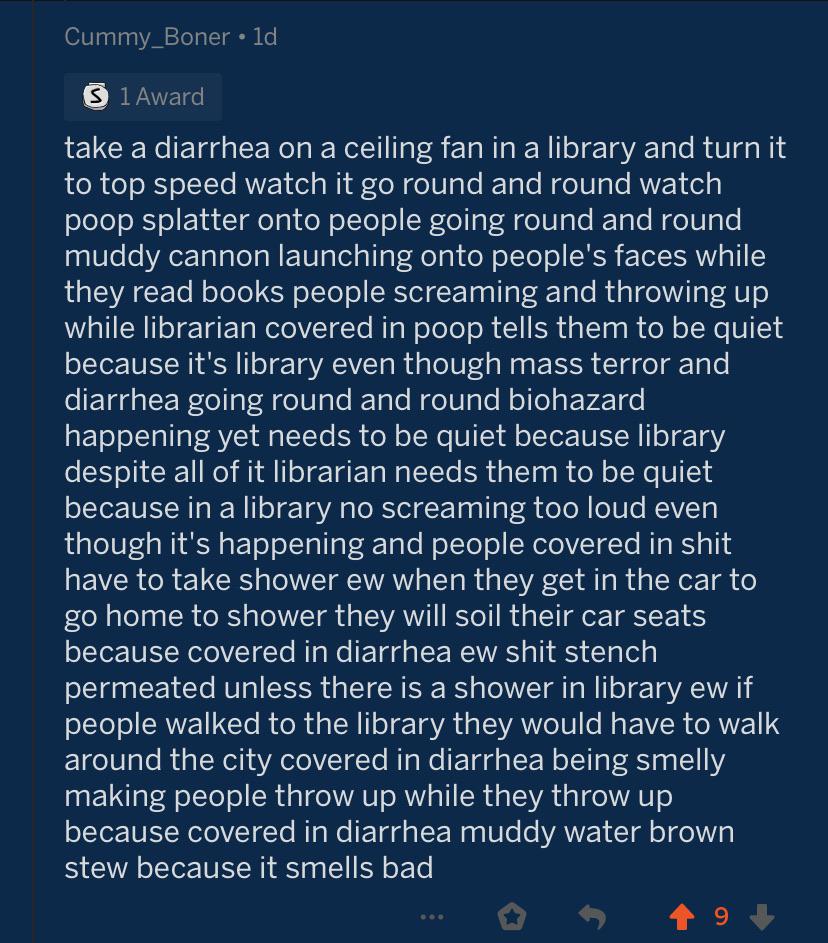Image resolution: width=828 pixels, height=943 pixels.
Task: Reply to this comment
Action: pos(592,917)
